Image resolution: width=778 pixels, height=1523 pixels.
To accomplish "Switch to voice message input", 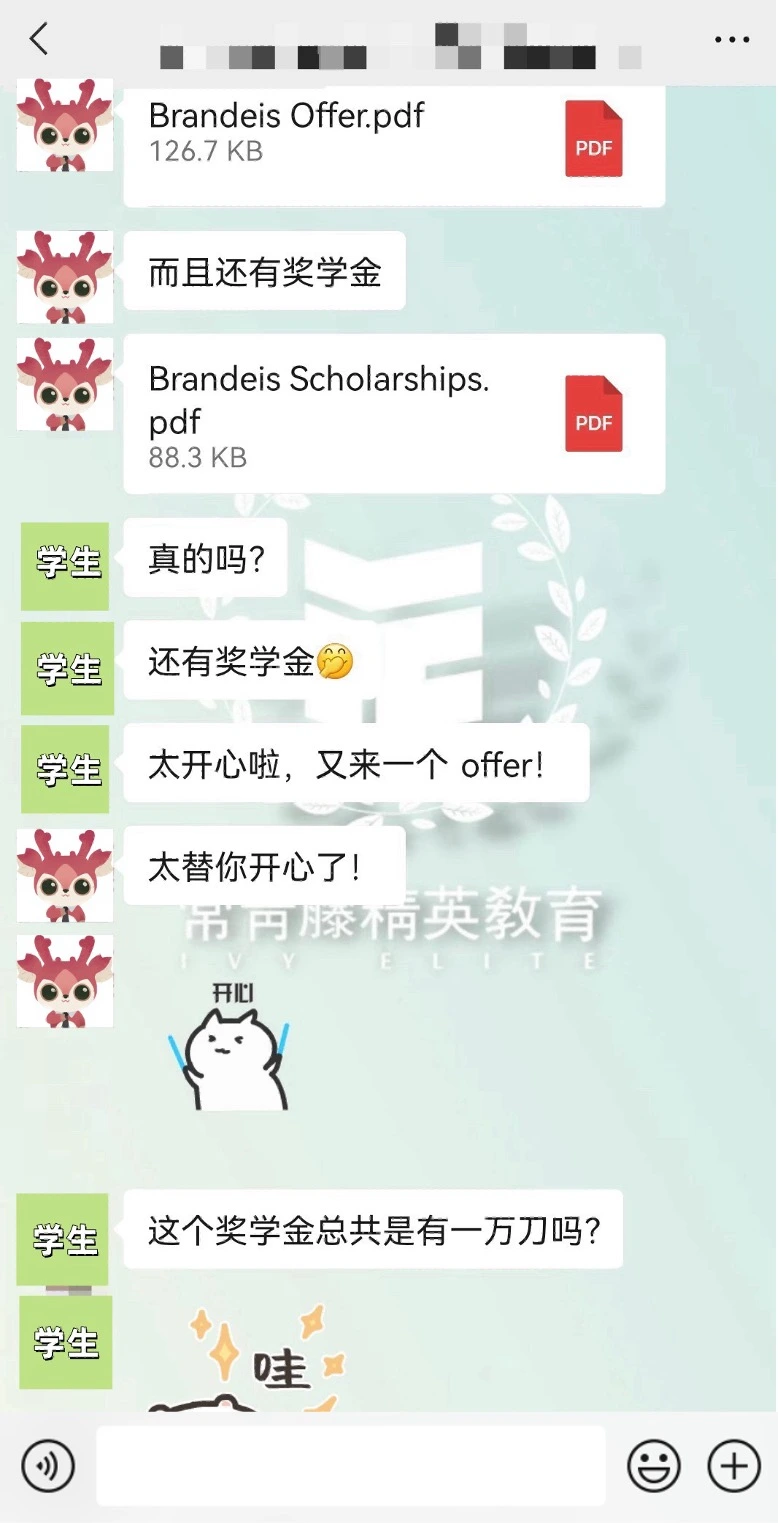I will tap(48, 1466).
